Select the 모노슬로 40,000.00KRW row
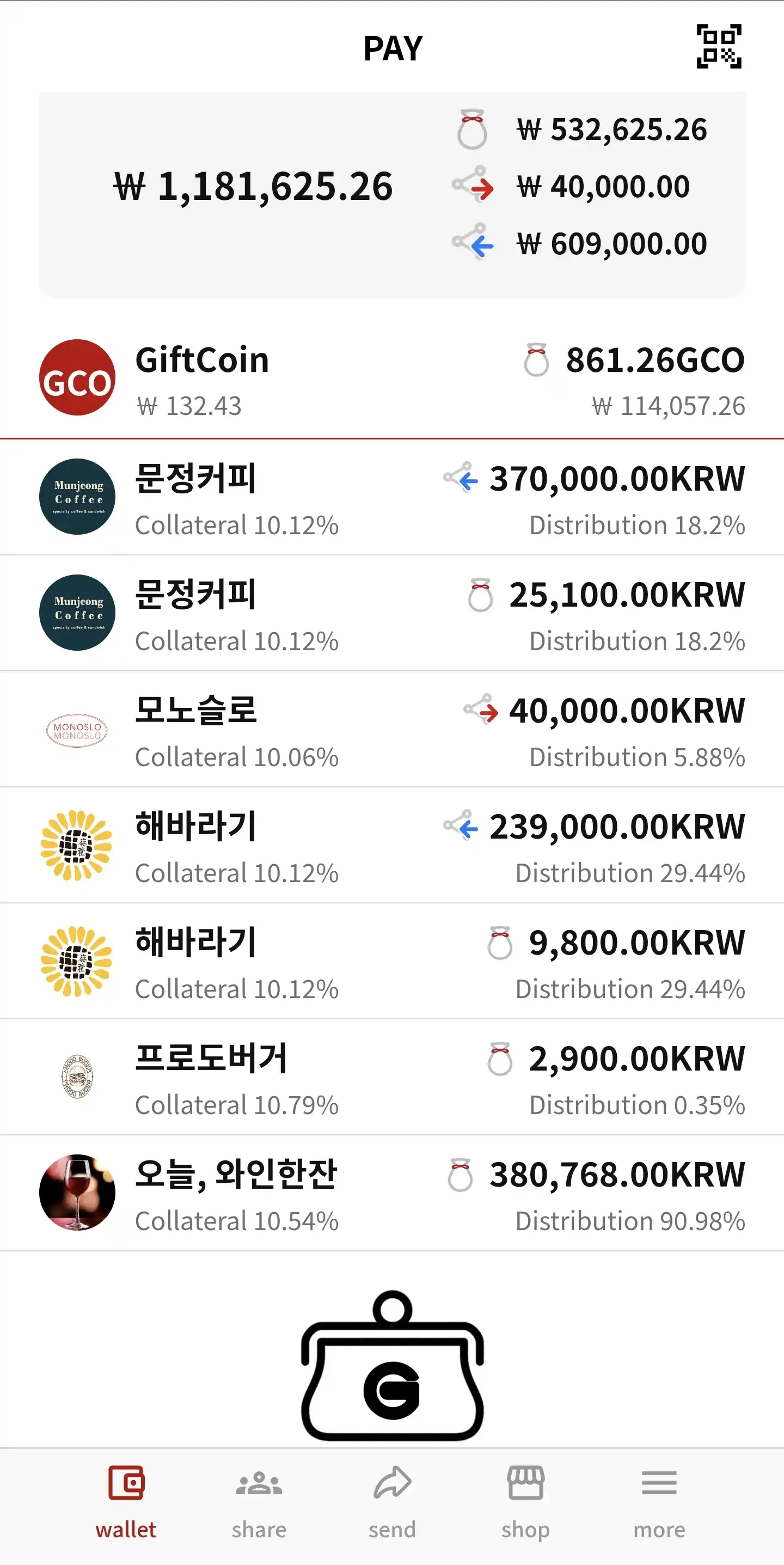 391,730
